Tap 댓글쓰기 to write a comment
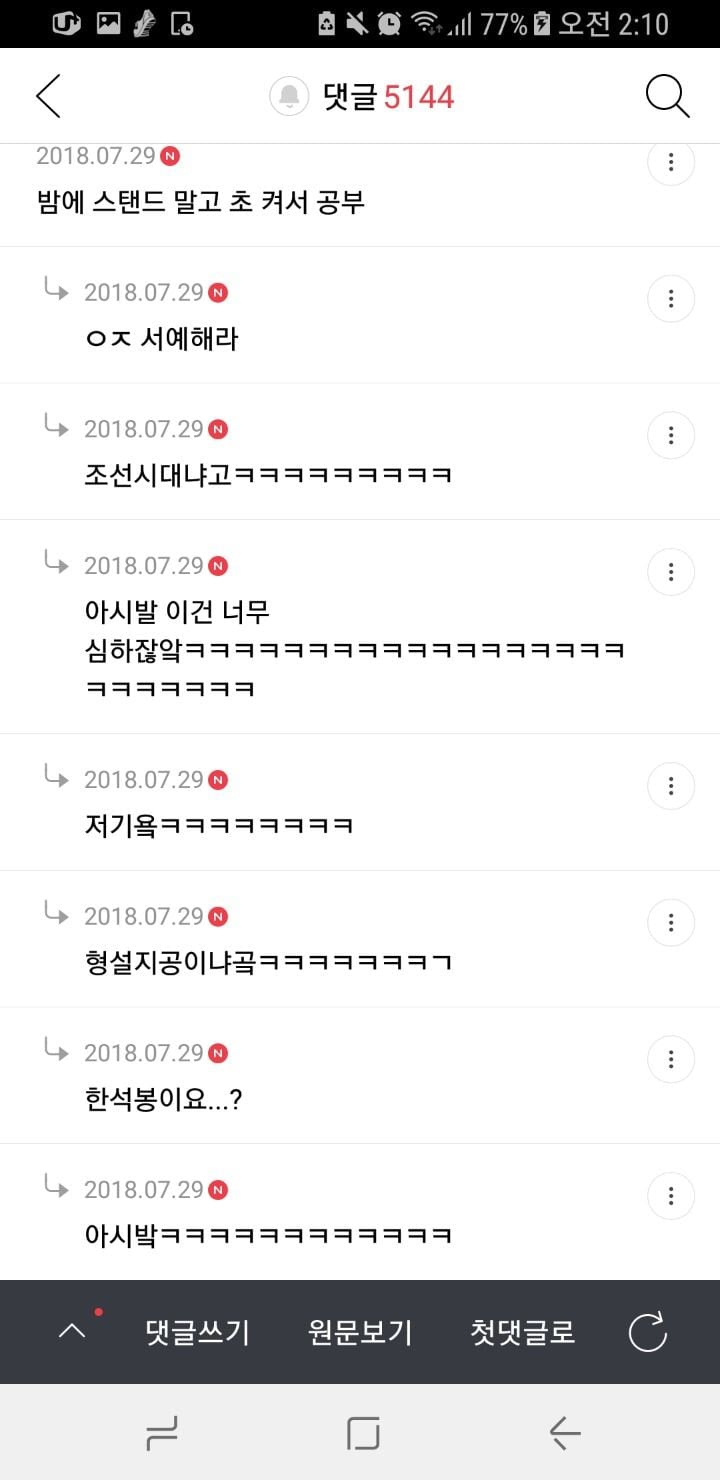 tap(197, 1332)
